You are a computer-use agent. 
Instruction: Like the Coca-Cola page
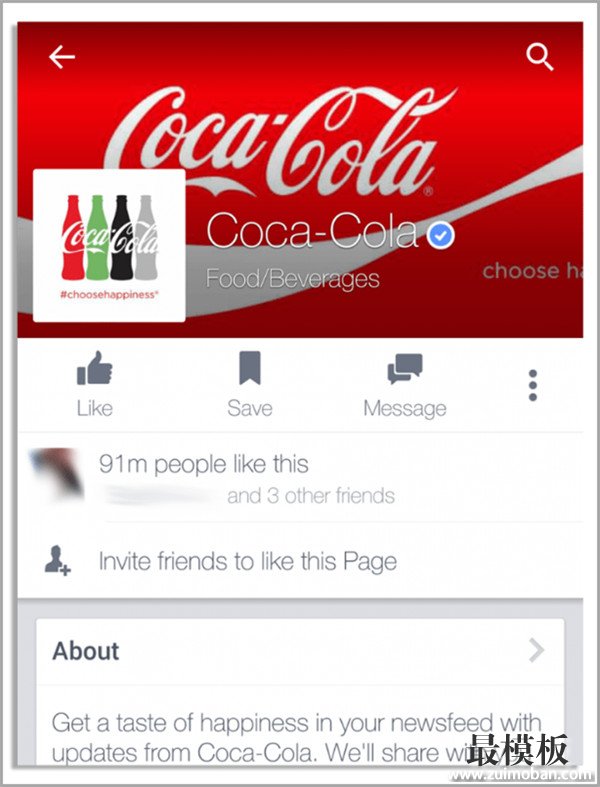tap(94, 384)
